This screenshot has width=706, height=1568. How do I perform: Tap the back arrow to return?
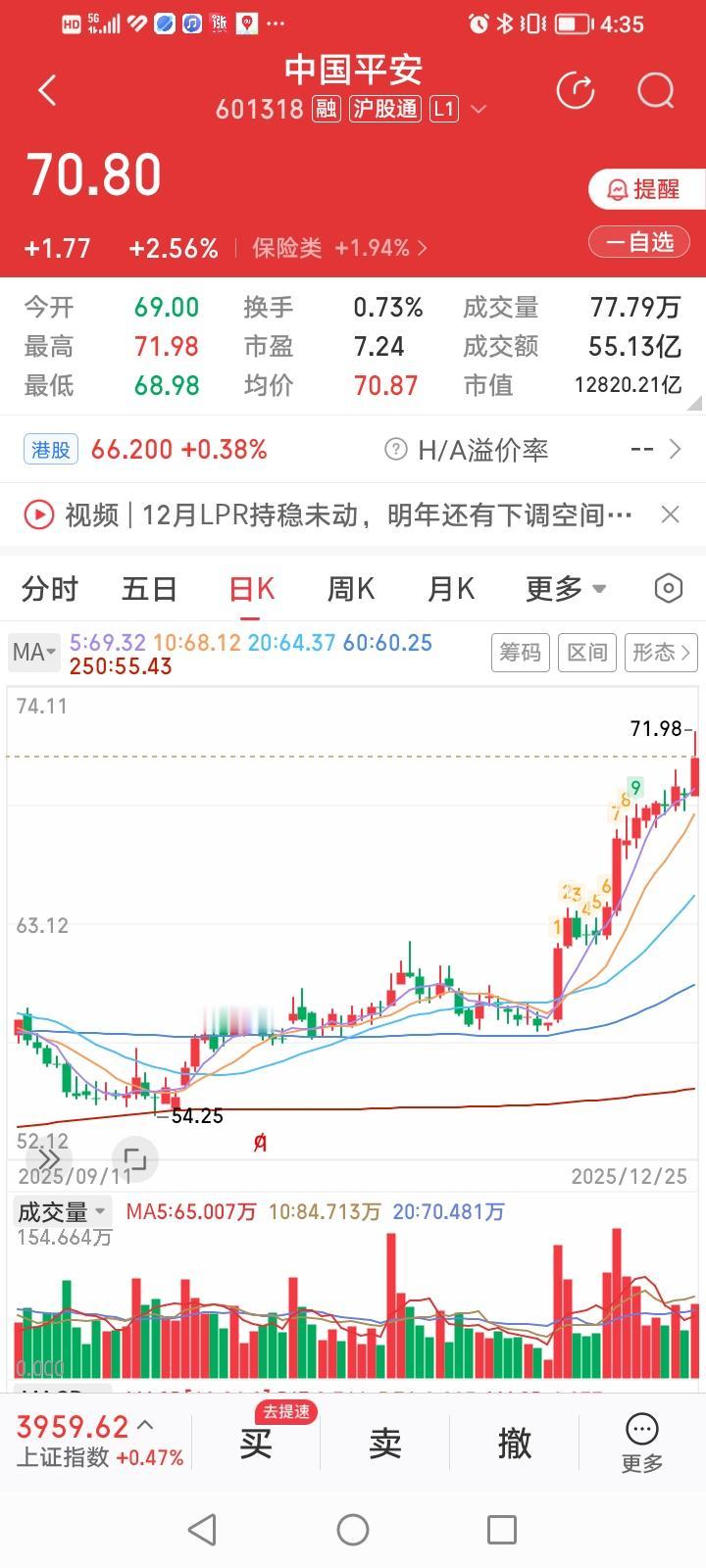(x=46, y=89)
